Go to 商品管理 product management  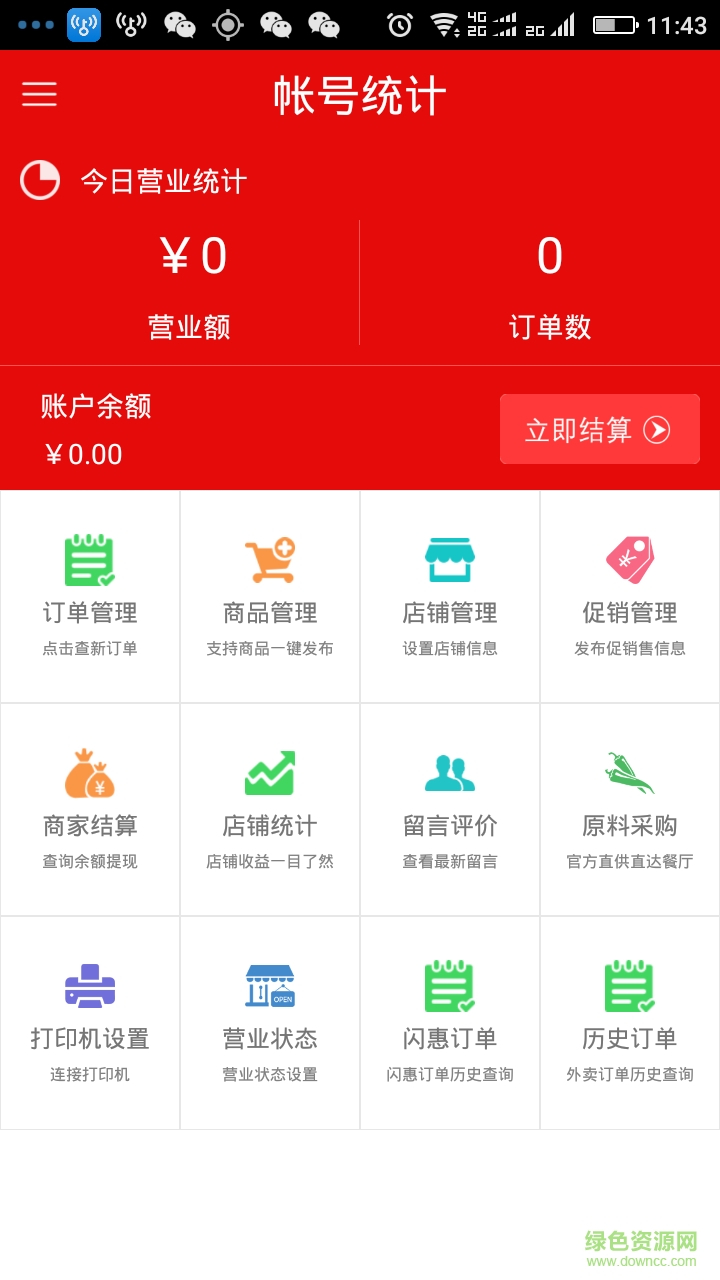pyautogui.click(x=270, y=597)
